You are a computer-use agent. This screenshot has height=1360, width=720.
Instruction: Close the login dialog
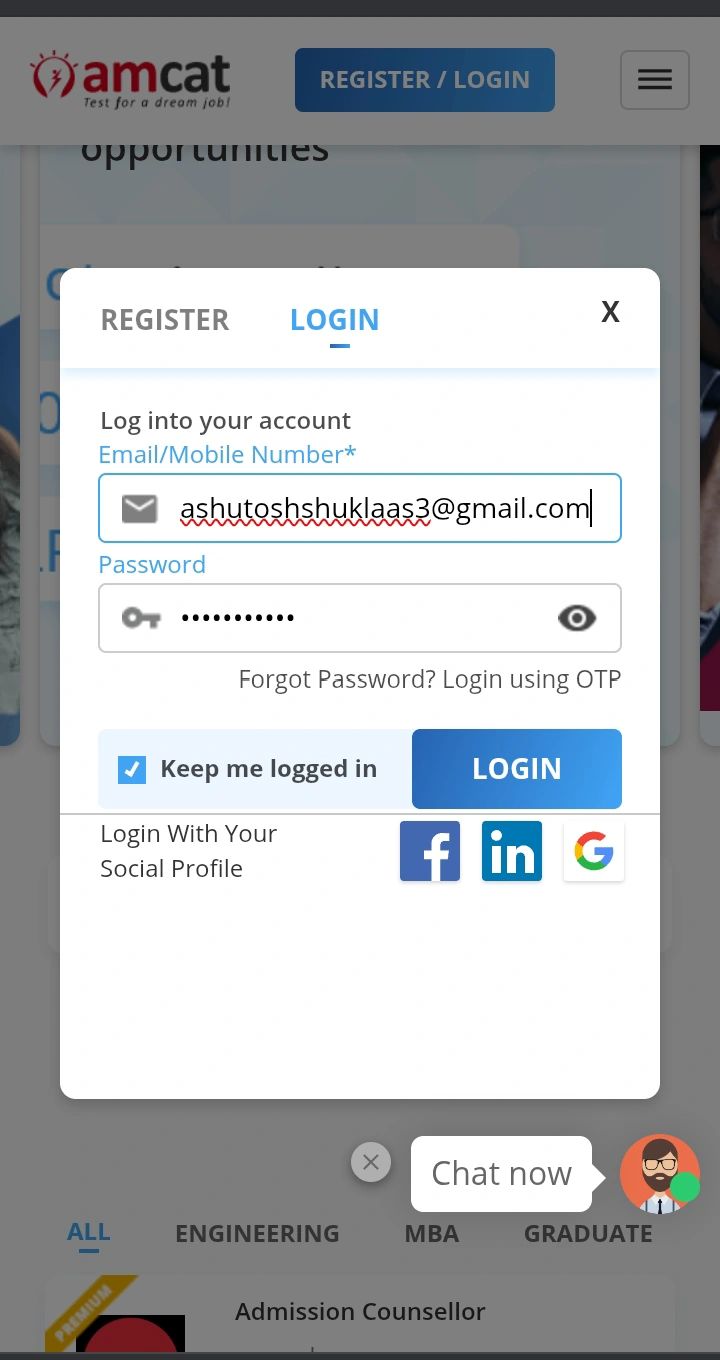click(x=610, y=312)
